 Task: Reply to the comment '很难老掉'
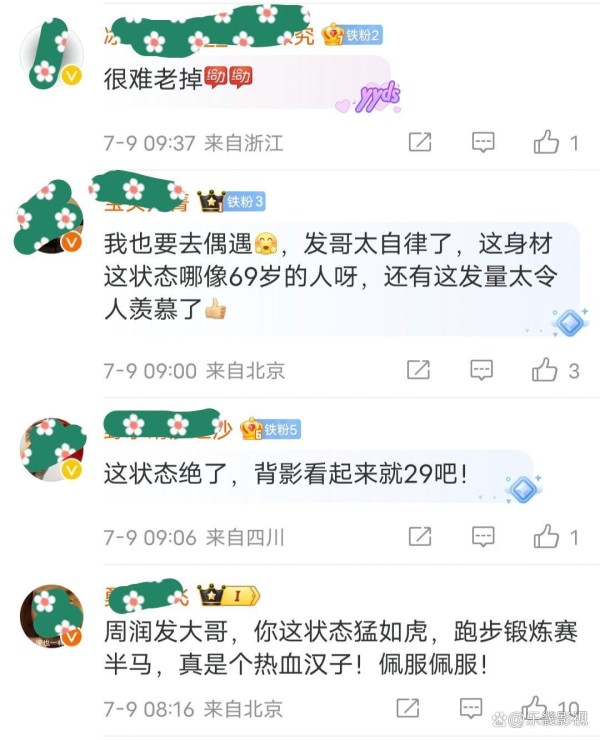[x=483, y=142]
